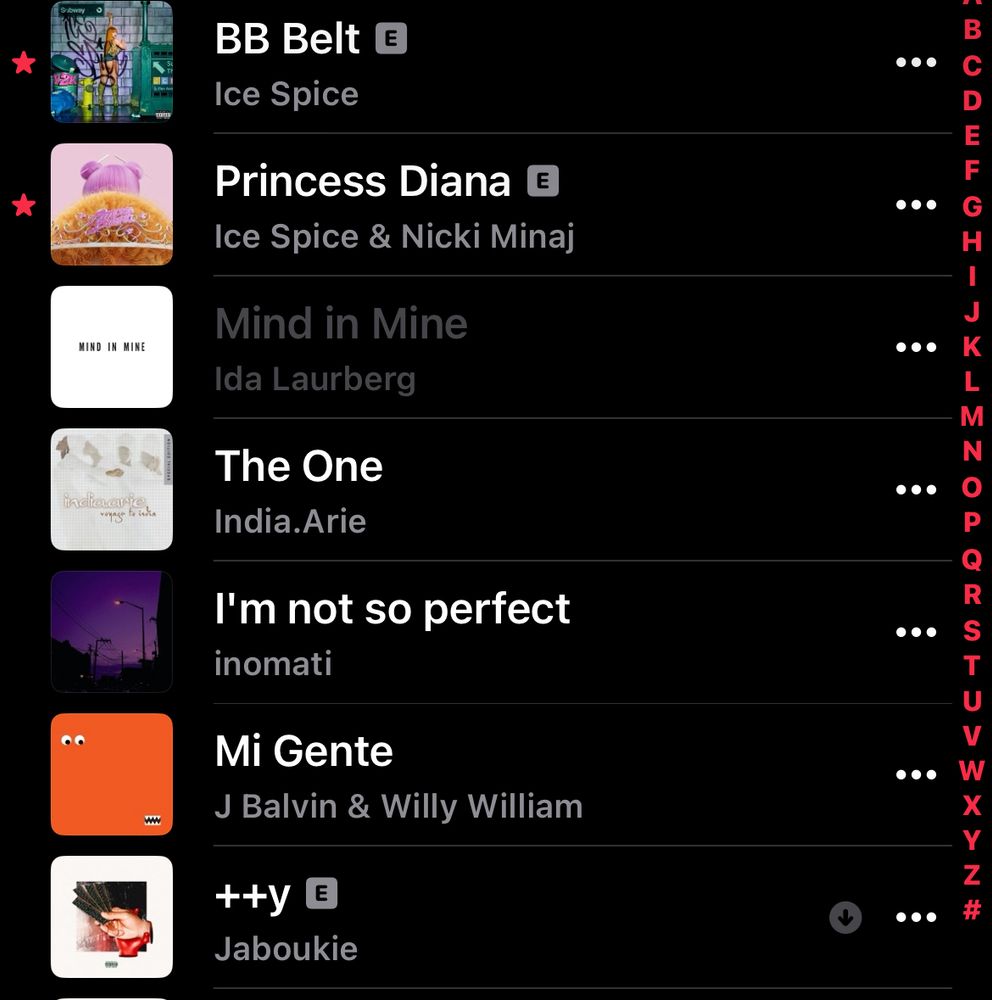Jump to the # section in index

[971, 910]
